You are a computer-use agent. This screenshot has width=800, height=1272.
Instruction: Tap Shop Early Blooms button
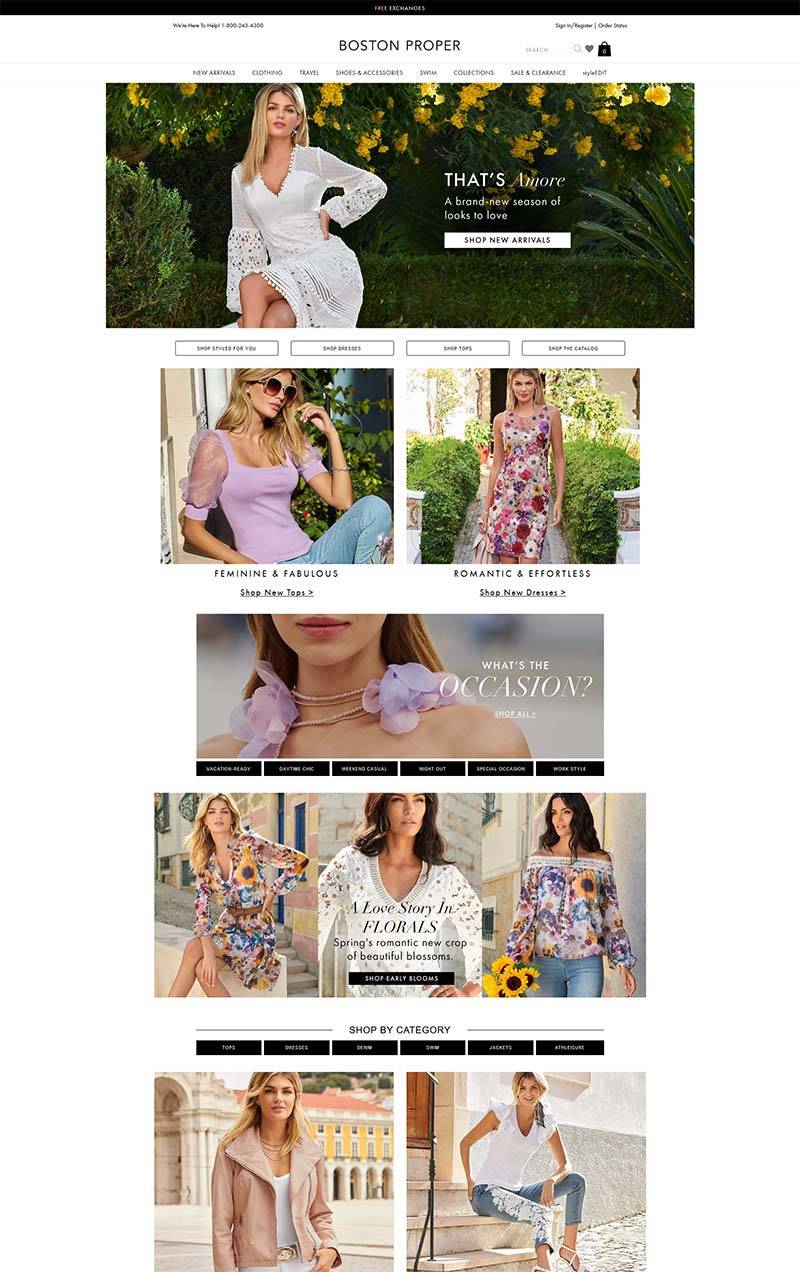click(401, 978)
